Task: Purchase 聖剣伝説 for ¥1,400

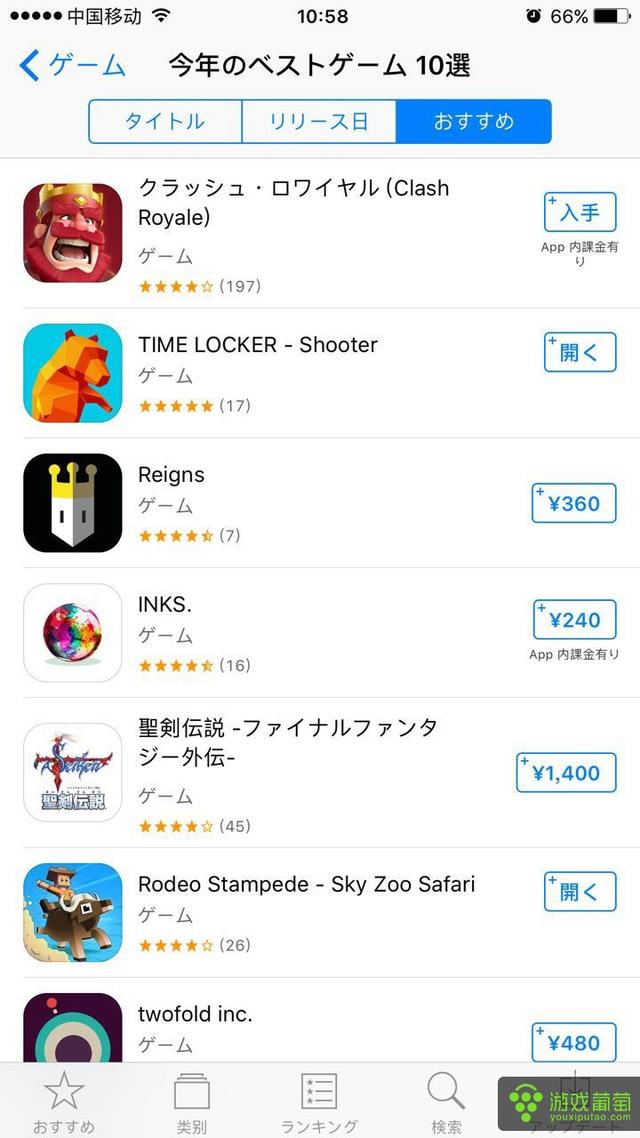Action: pos(565,773)
